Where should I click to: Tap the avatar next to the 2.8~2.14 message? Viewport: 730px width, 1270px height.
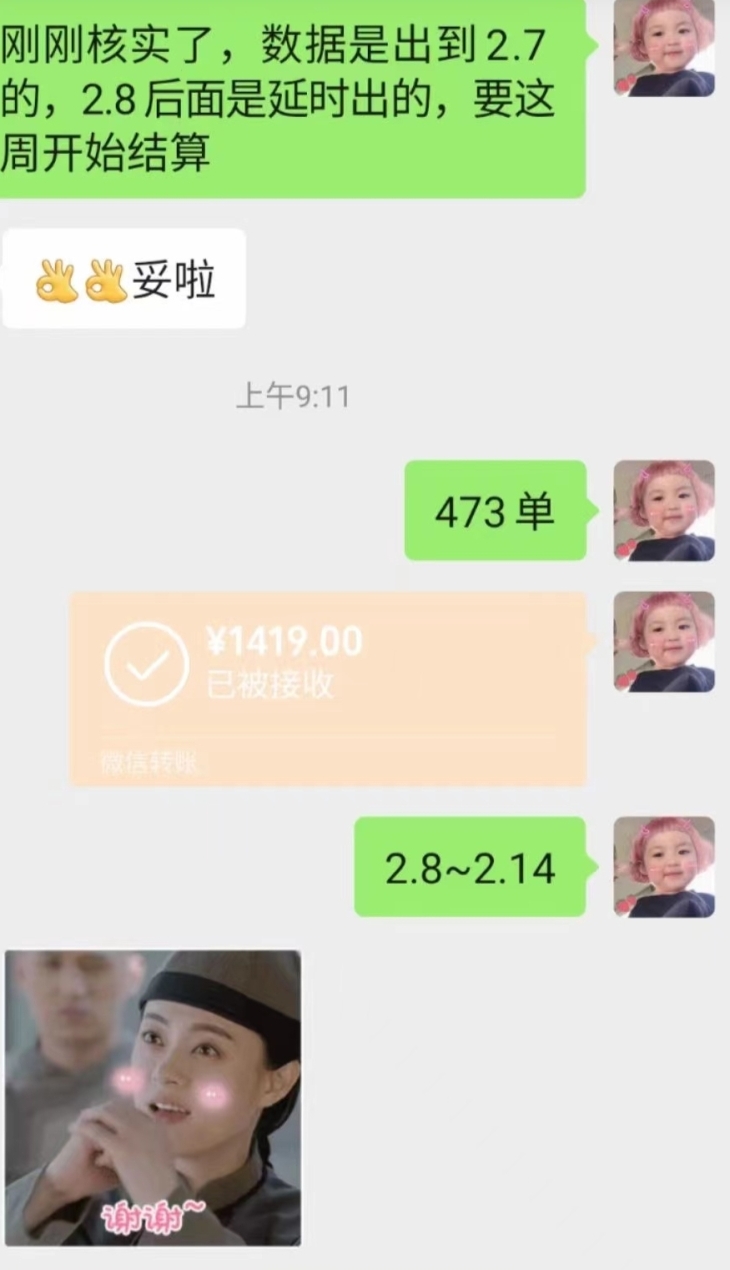pos(663,866)
